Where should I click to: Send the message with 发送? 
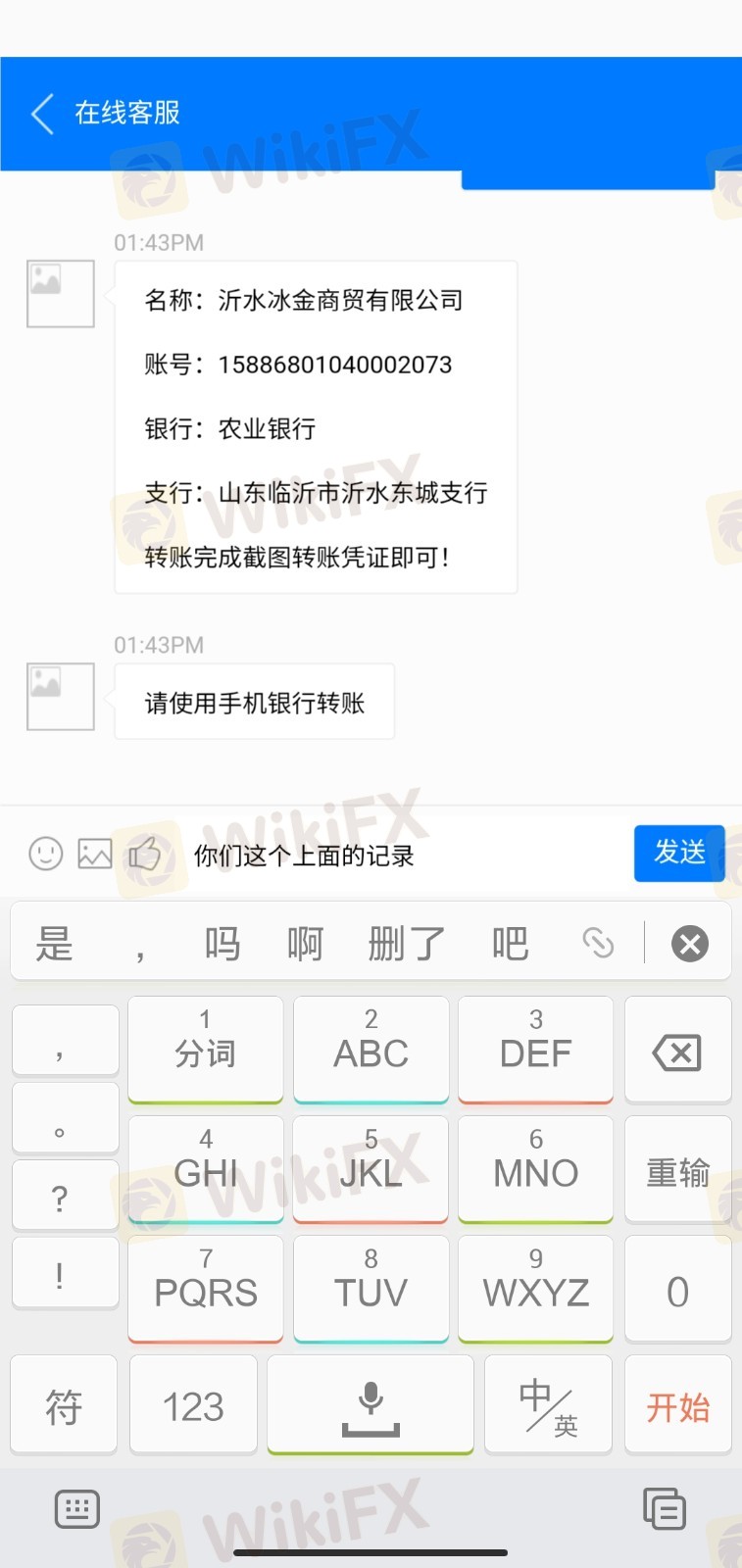pyautogui.click(x=678, y=853)
